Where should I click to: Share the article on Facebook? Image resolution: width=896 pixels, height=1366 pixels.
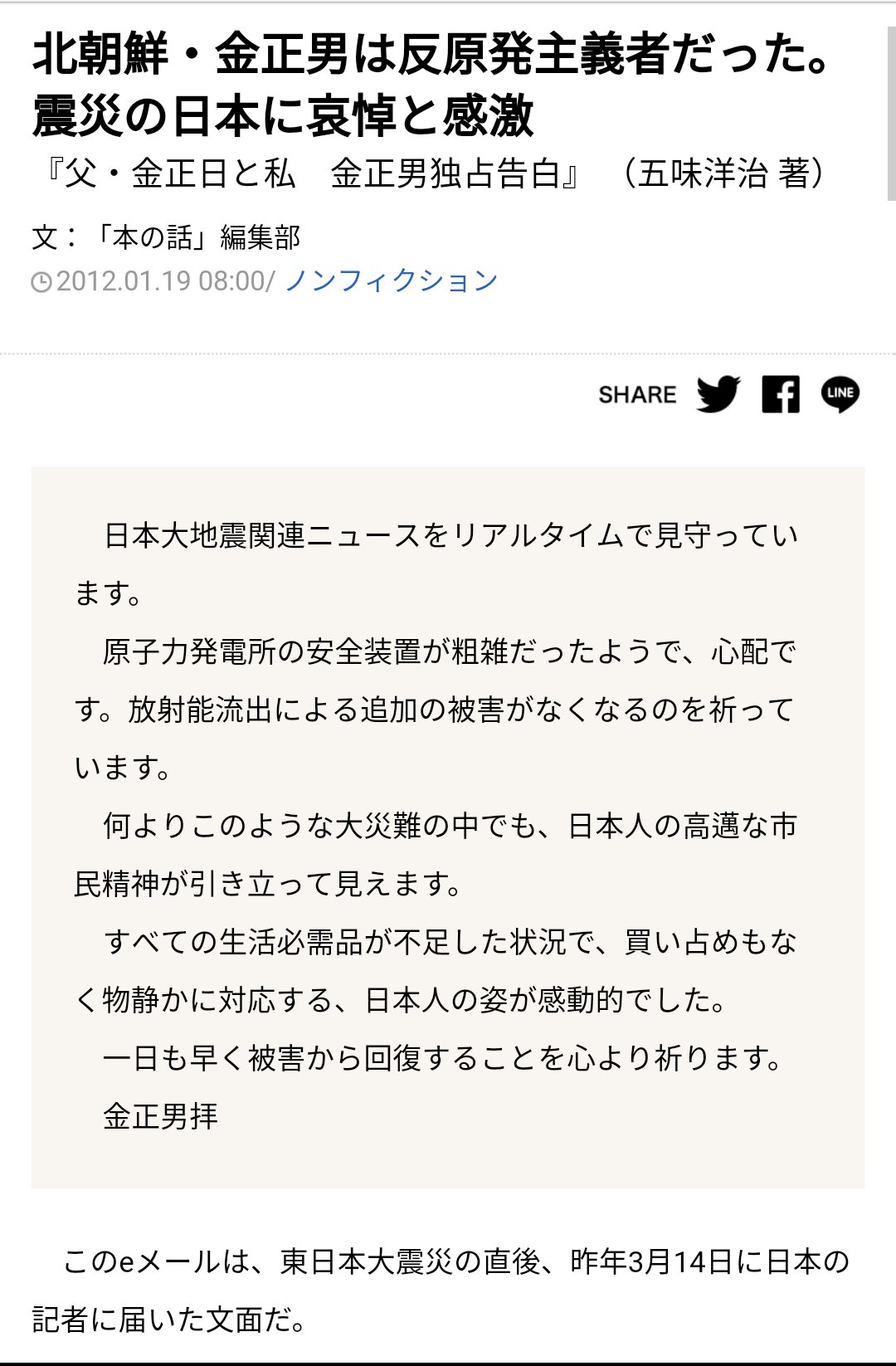781,394
